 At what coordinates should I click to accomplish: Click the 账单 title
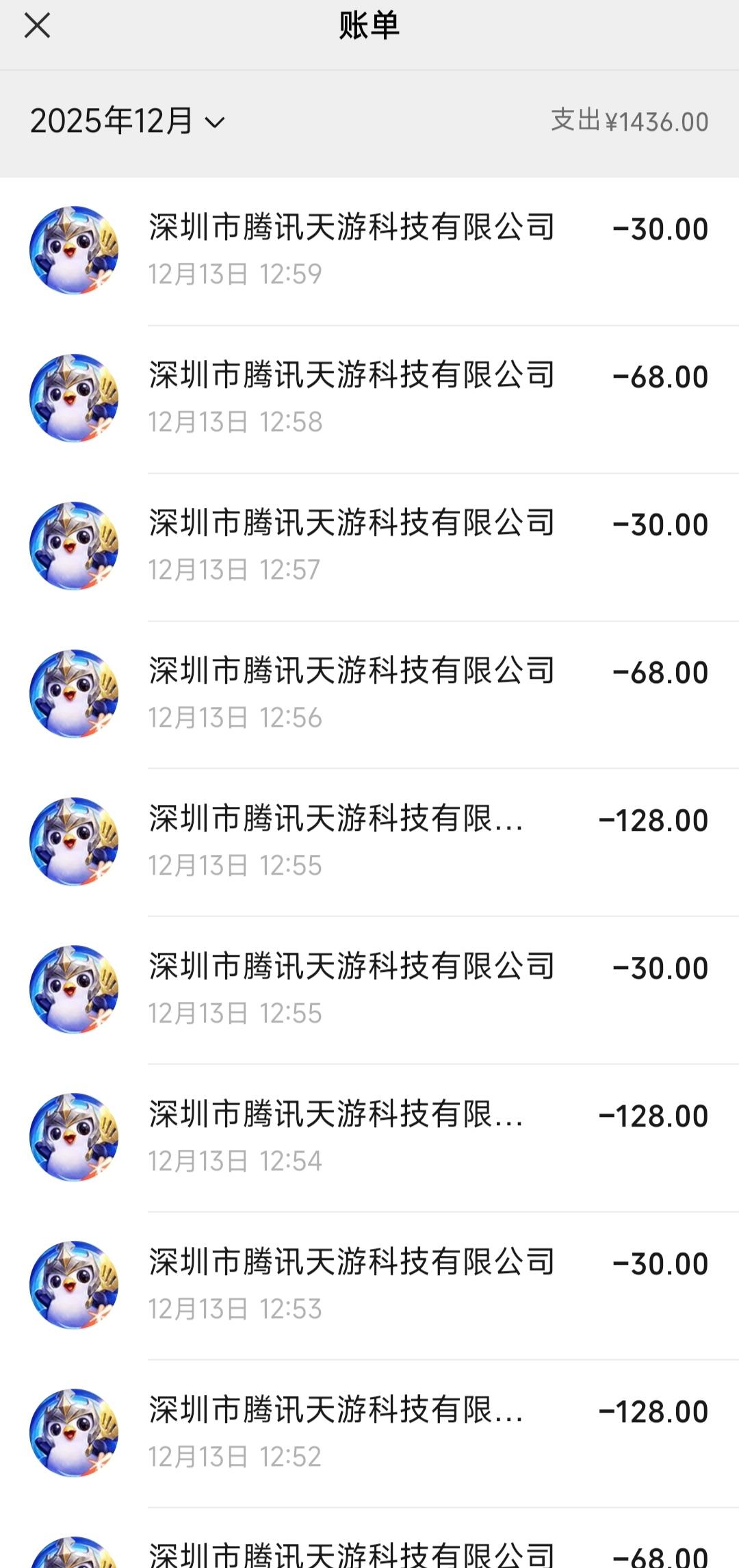click(369, 27)
